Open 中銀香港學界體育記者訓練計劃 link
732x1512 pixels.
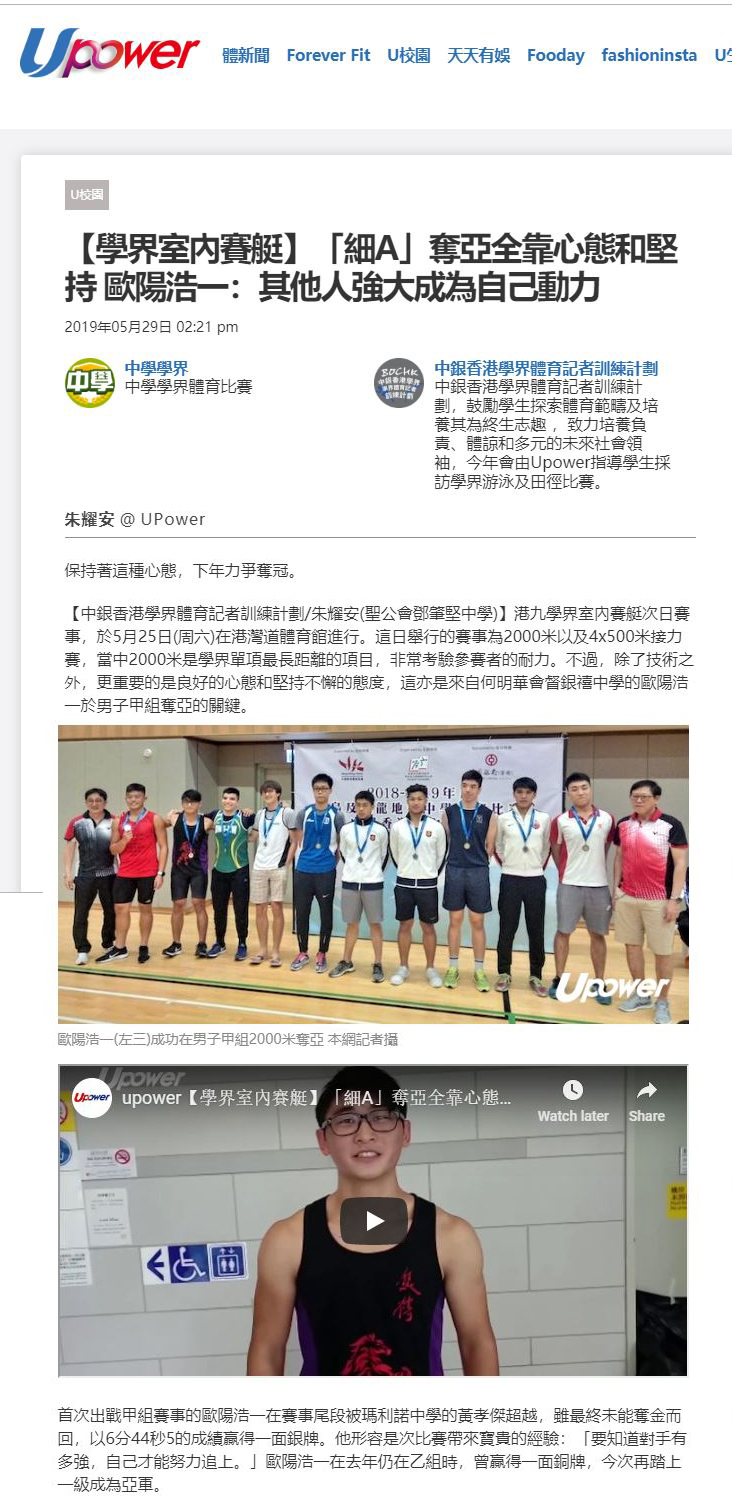pos(546,368)
